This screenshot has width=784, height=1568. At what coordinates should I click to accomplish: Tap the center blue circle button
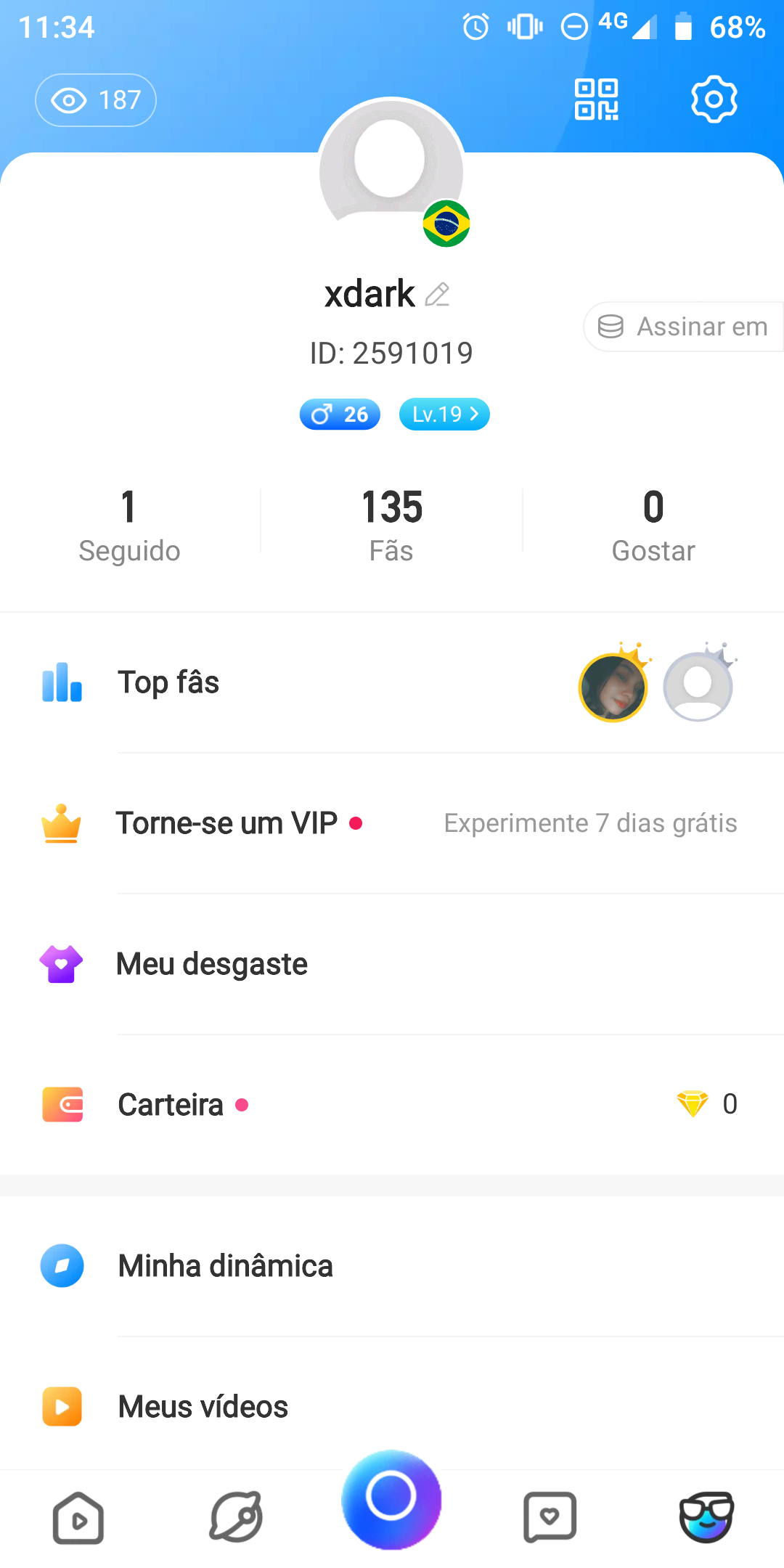pyautogui.click(x=391, y=1500)
